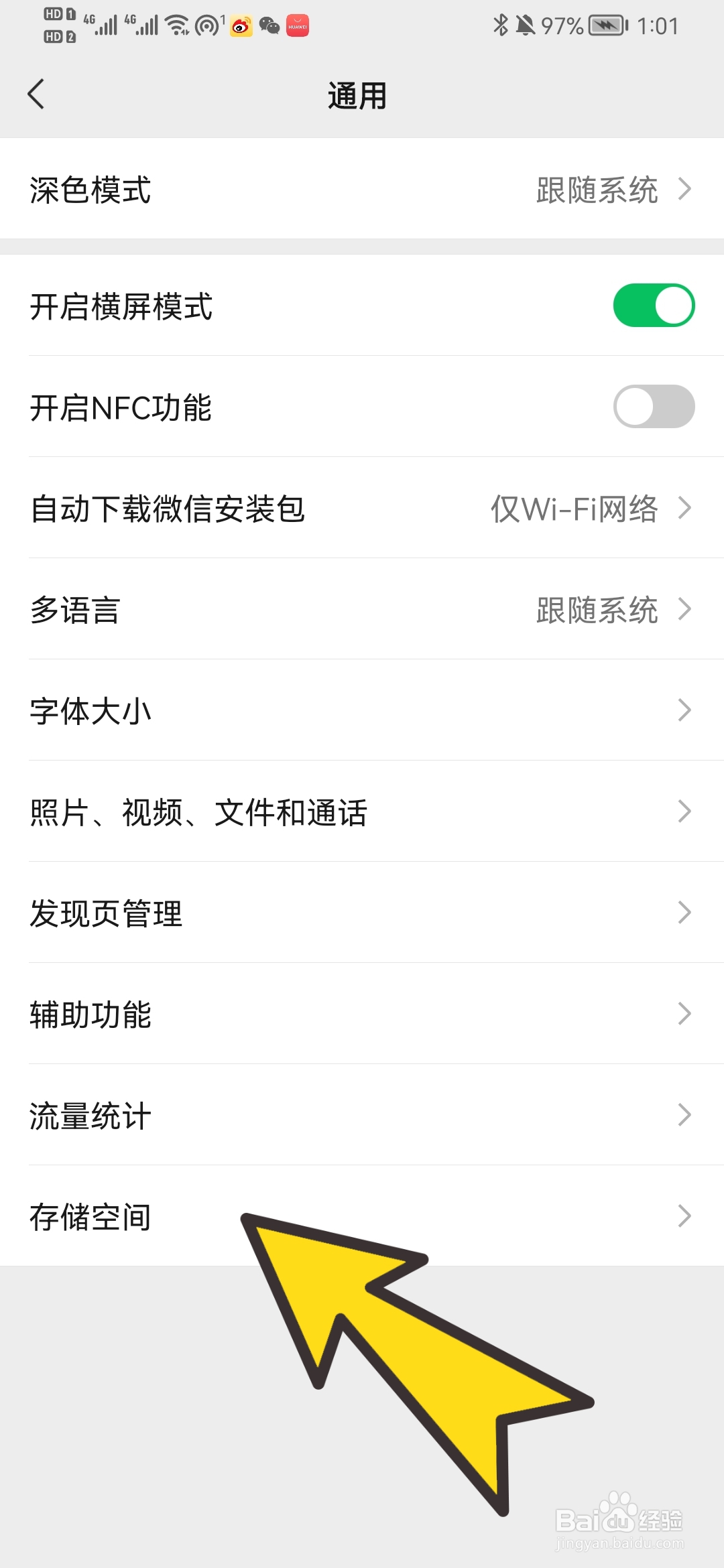The height and width of the screenshot is (1568, 724).
Task: Open the Weibo icon in the status bar
Action: click(x=242, y=25)
